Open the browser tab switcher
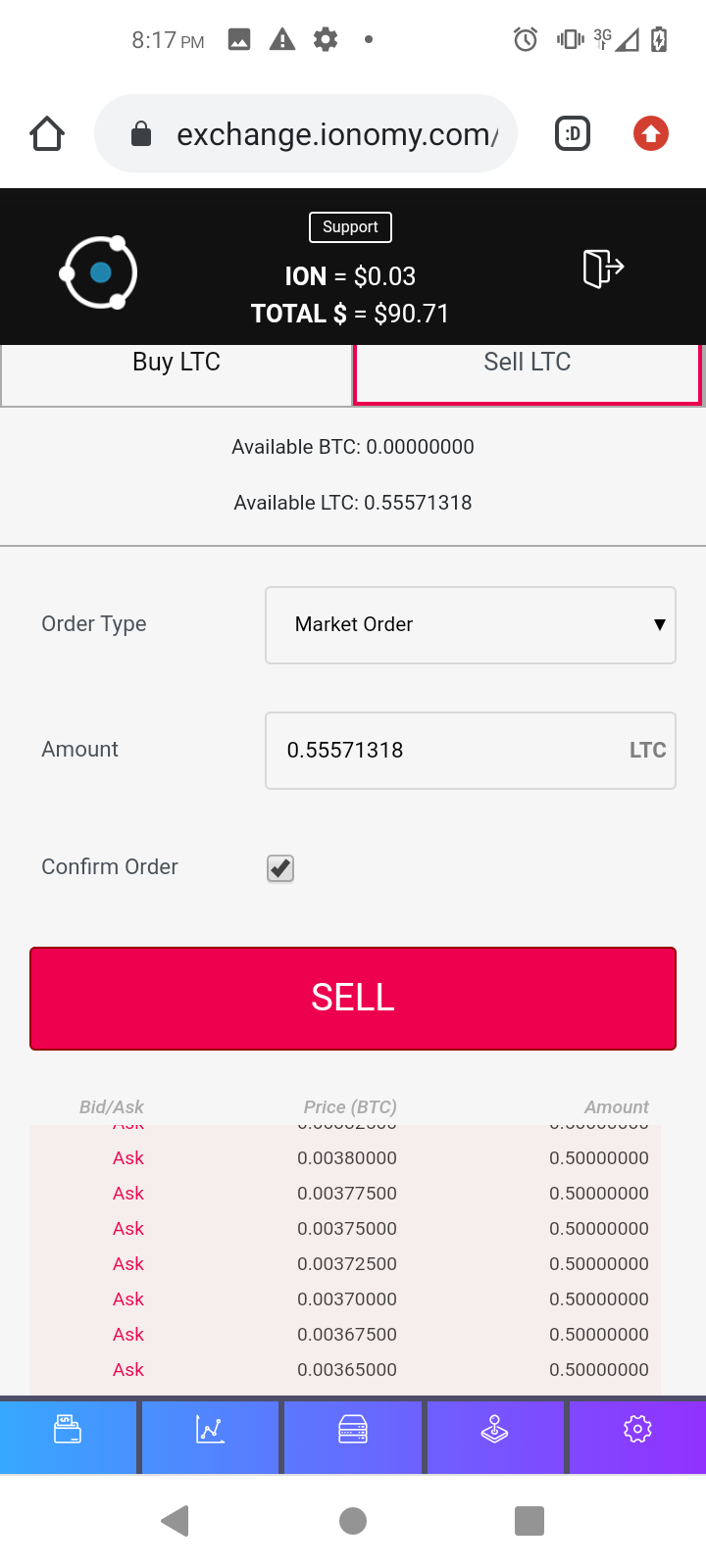Screen dimensions: 706x1568 (573, 133)
